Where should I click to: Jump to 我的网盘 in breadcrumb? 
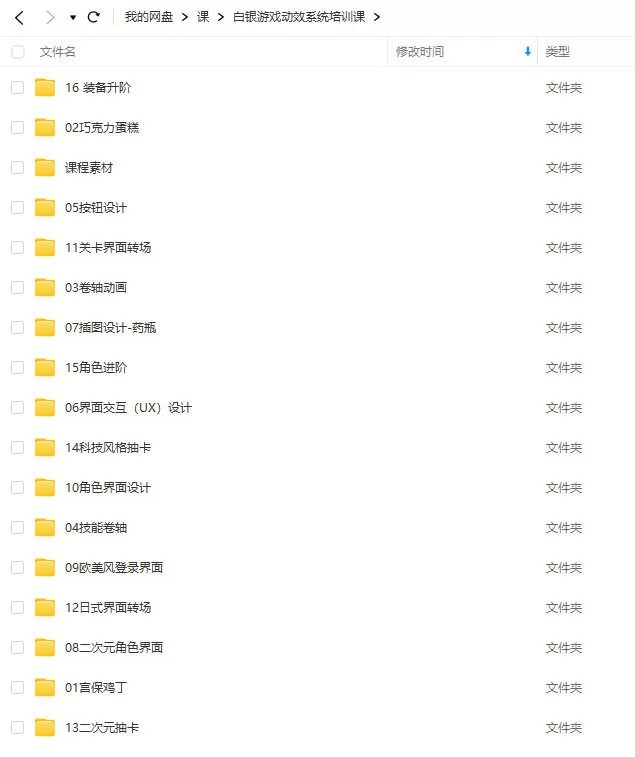click(x=148, y=17)
